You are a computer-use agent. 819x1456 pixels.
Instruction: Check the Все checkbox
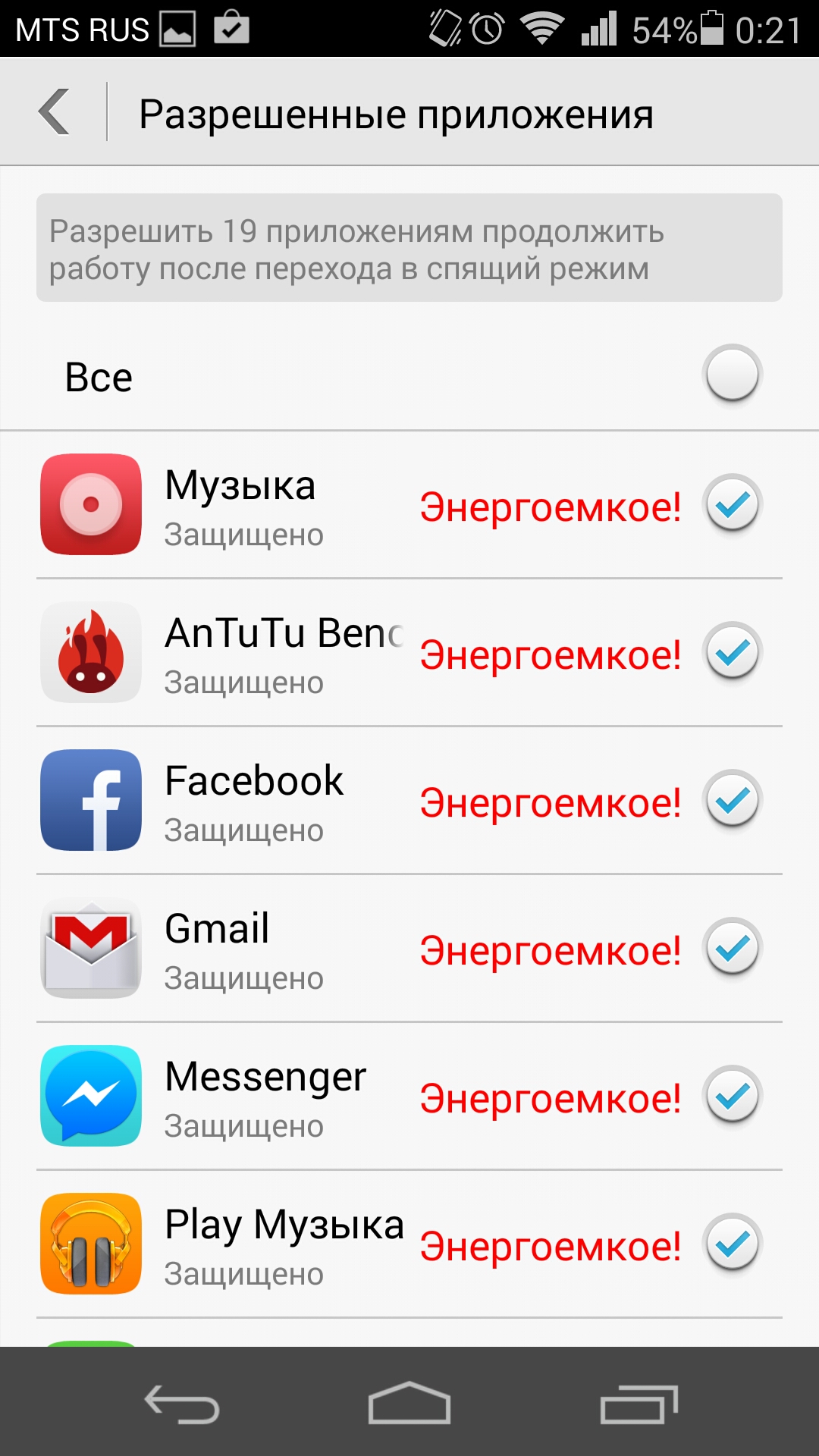click(732, 374)
